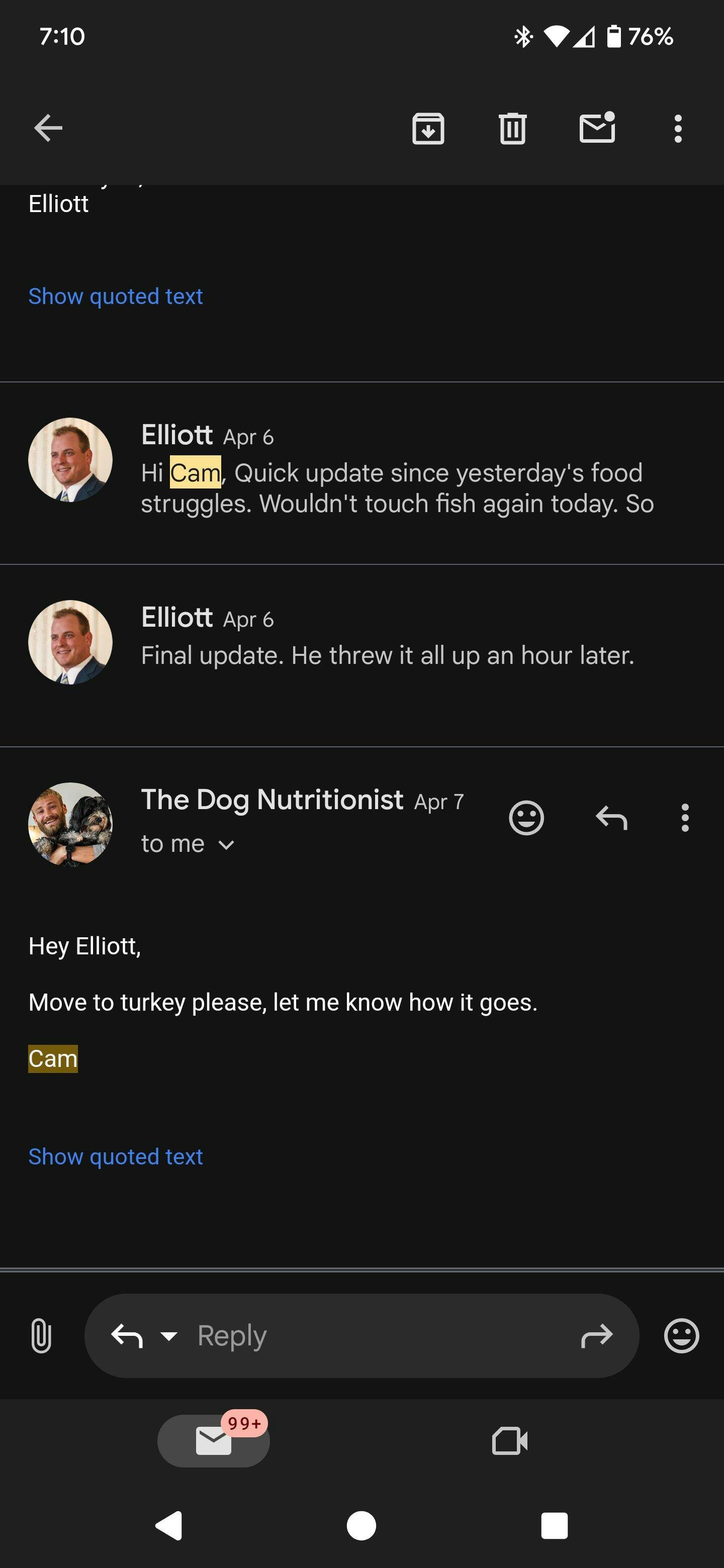This screenshot has height=1568, width=724.
Task: Show quoted text below Elliott's signature
Action: pyautogui.click(x=116, y=297)
